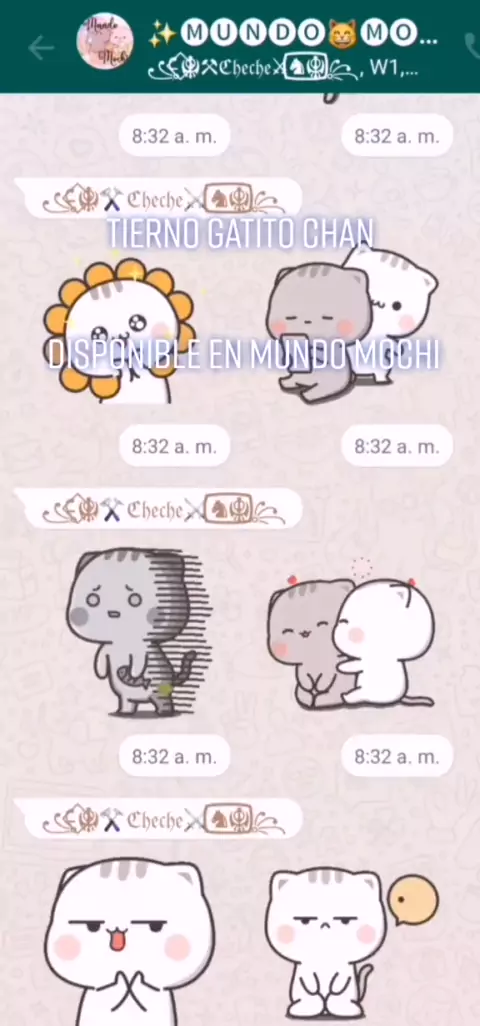
Task: Open the annoyed white cat with speech bubble sticker
Action: tap(352, 944)
